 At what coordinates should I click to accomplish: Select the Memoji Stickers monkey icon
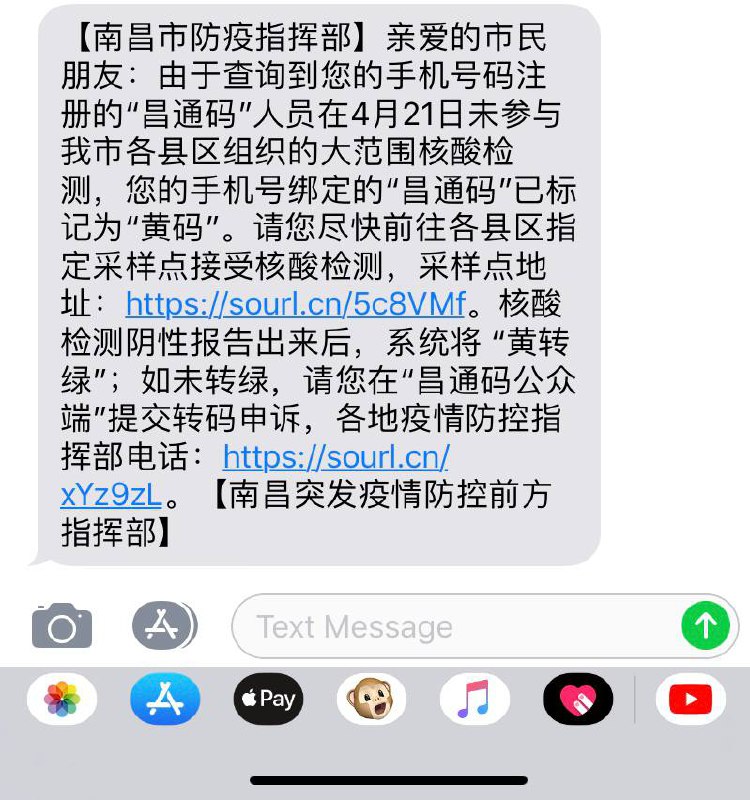[372, 700]
